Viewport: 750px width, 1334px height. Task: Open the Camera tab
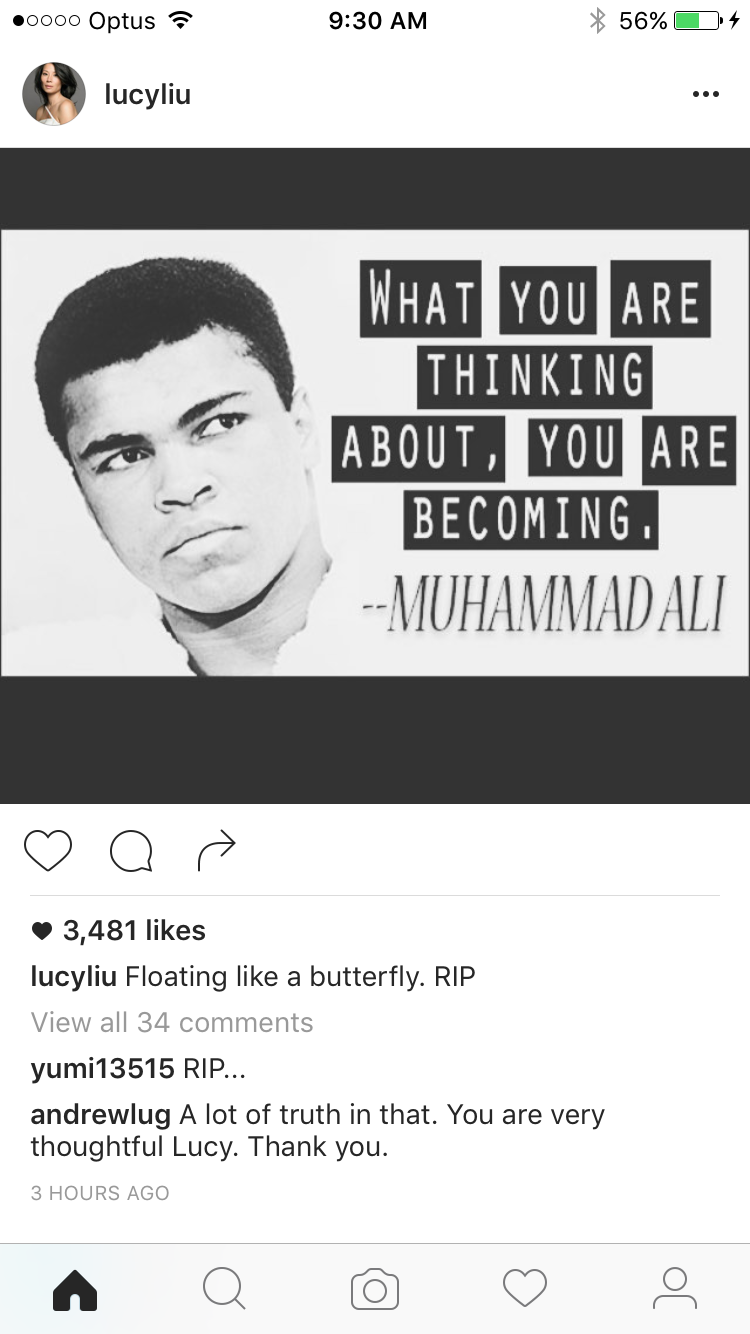tap(375, 1288)
